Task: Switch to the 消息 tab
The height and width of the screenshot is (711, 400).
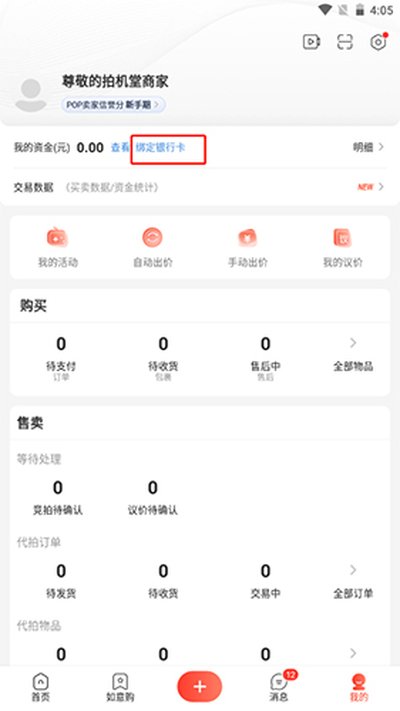Action: pos(280,687)
